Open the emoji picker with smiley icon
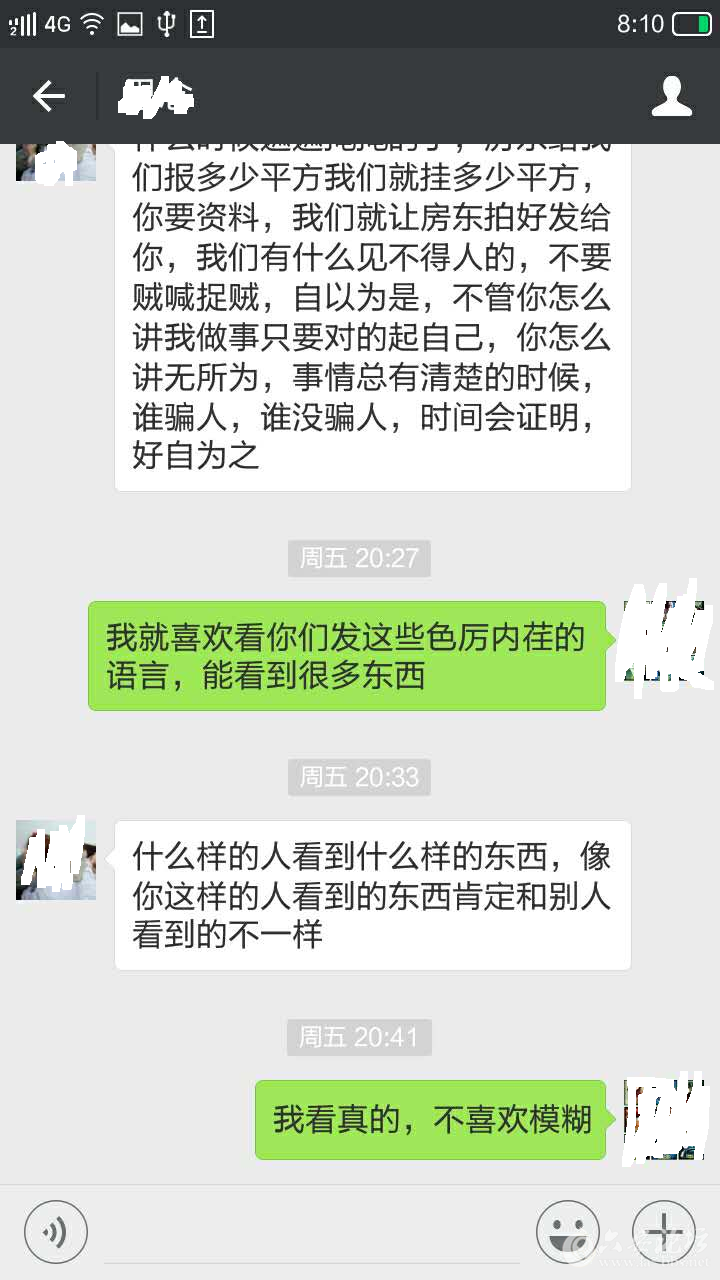720x1280 pixels. [567, 1231]
